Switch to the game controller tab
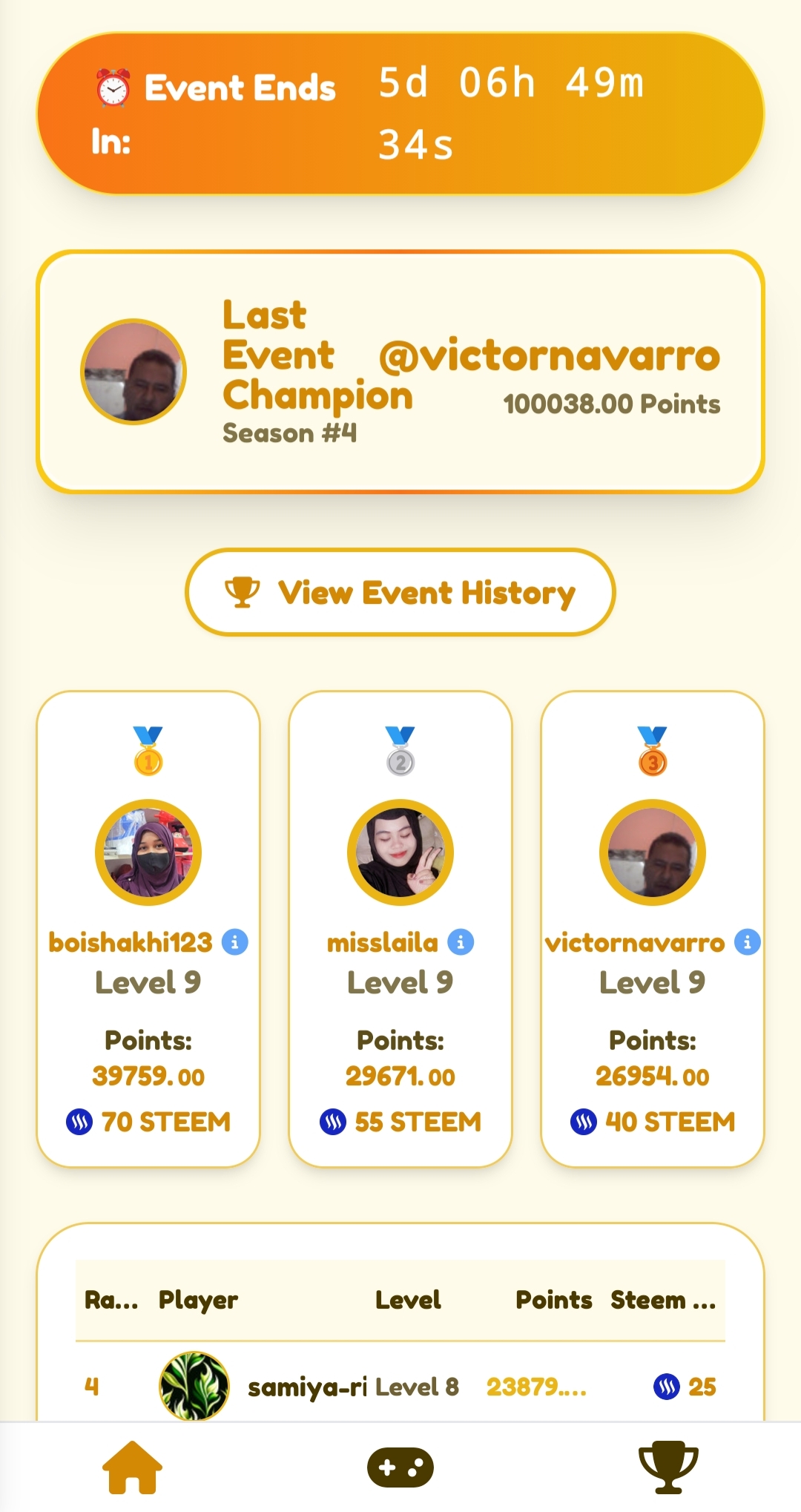This screenshot has height=1512, width=801. (400, 1467)
